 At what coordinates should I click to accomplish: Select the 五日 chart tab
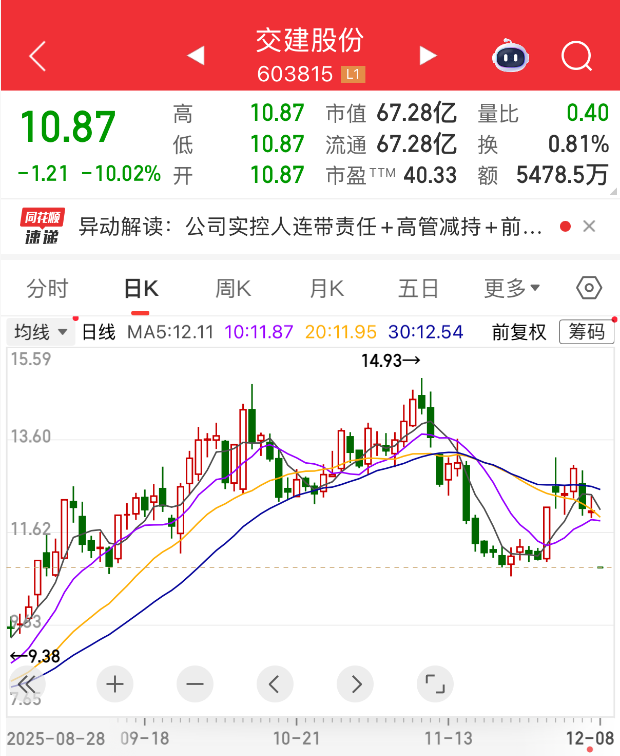[x=418, y=289]
